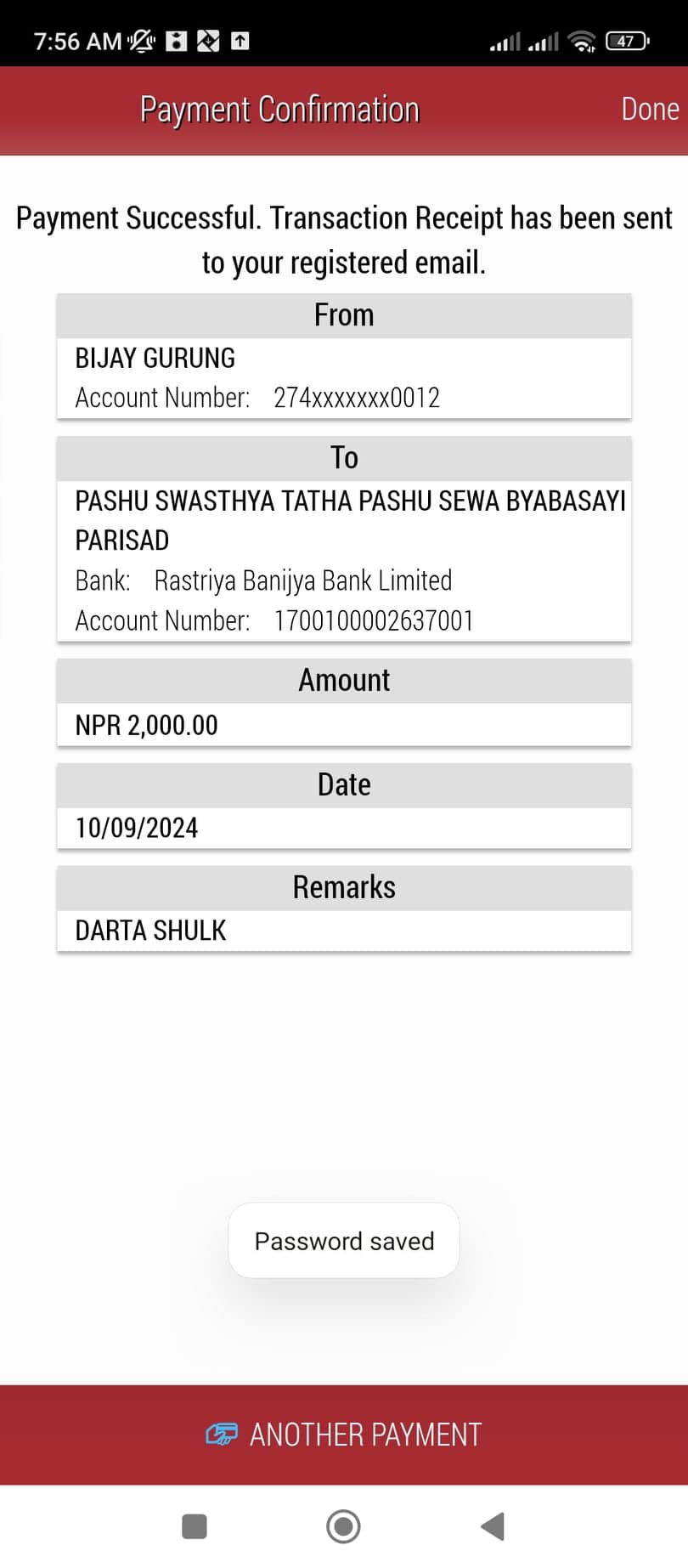Go to the home screen
The height and width of the screenshot is (1568, 688).
pos(343,1526)
